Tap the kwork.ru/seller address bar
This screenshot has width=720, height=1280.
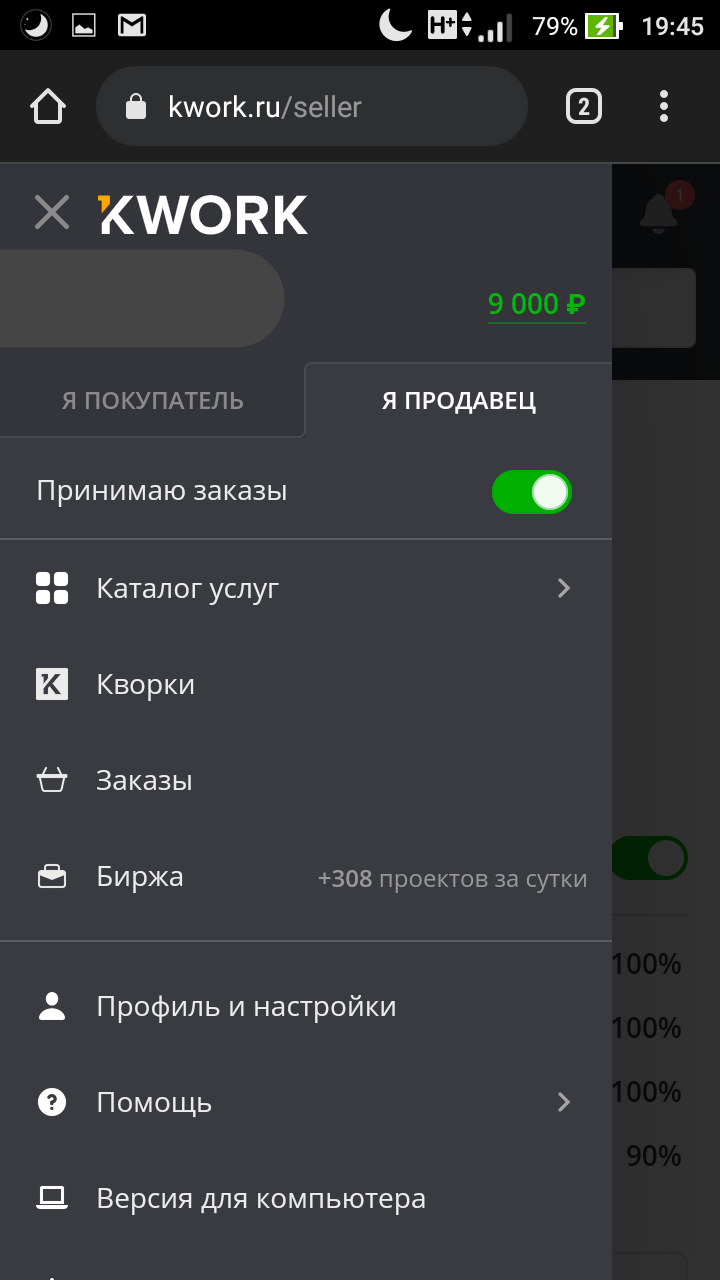pyautogui.click(x=310, y=107)
